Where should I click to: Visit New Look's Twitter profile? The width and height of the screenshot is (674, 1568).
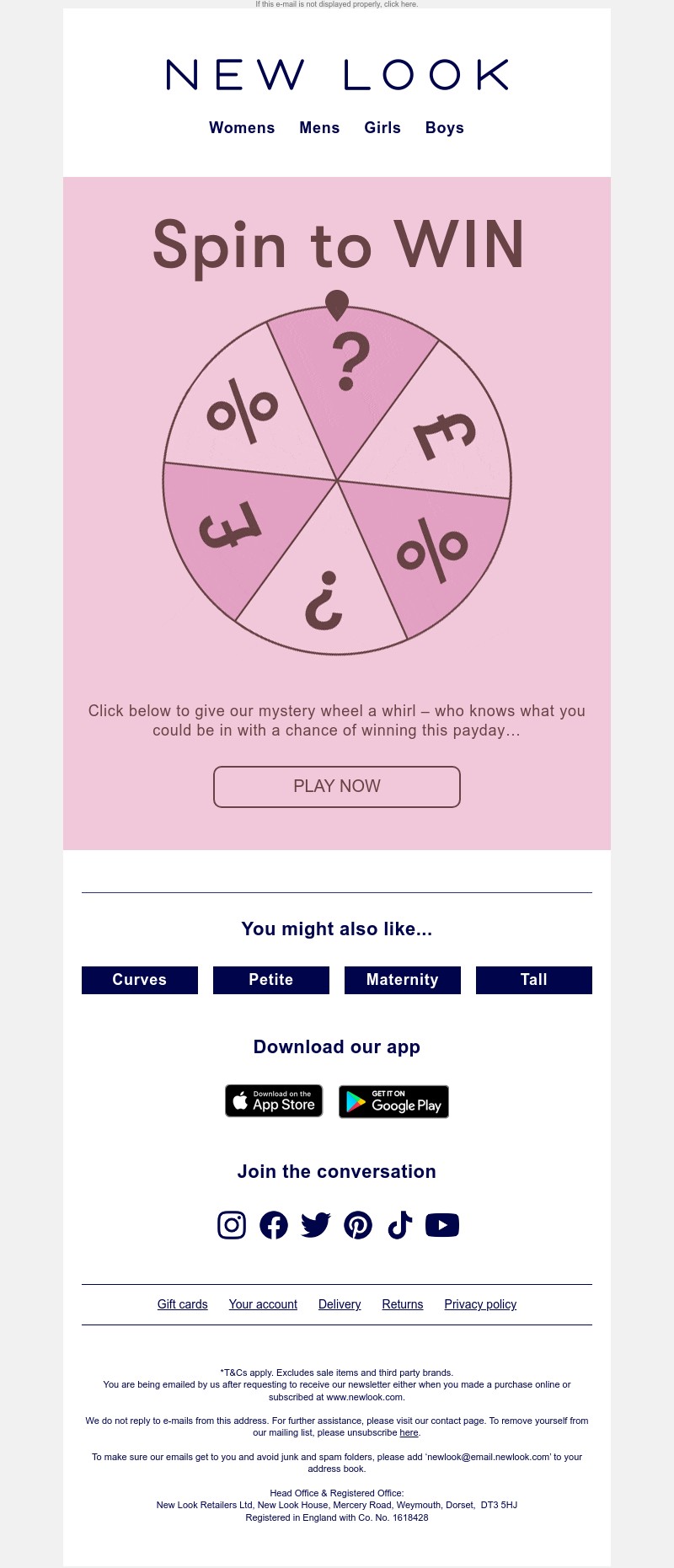316,1225
